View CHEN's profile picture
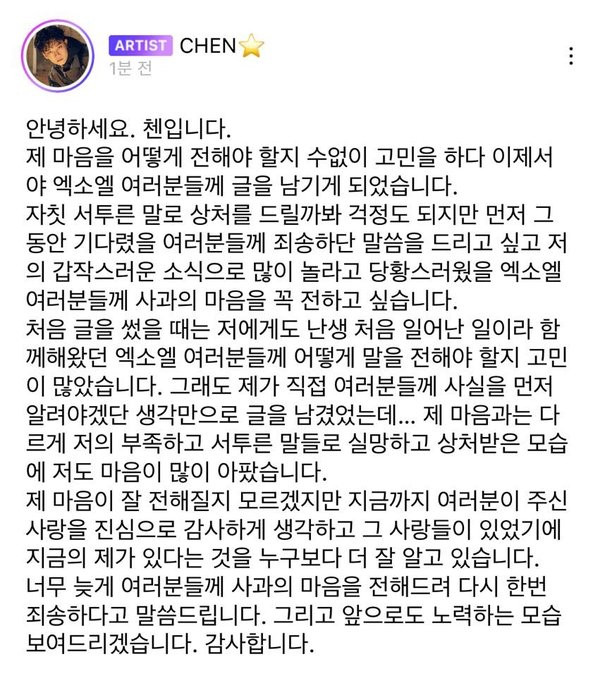600x676 pixels. tap(50, 53)
